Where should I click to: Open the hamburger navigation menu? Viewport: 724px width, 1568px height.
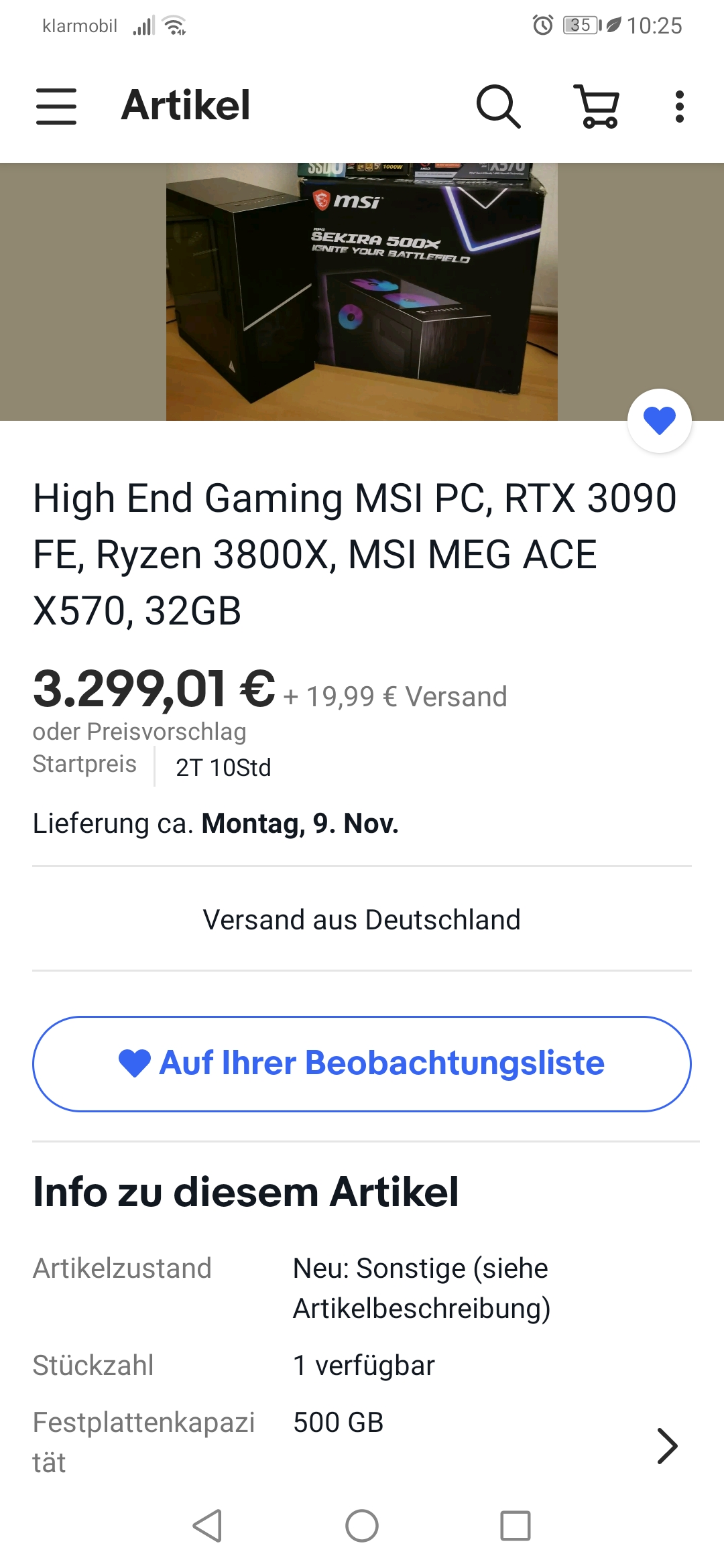(56, 106)
